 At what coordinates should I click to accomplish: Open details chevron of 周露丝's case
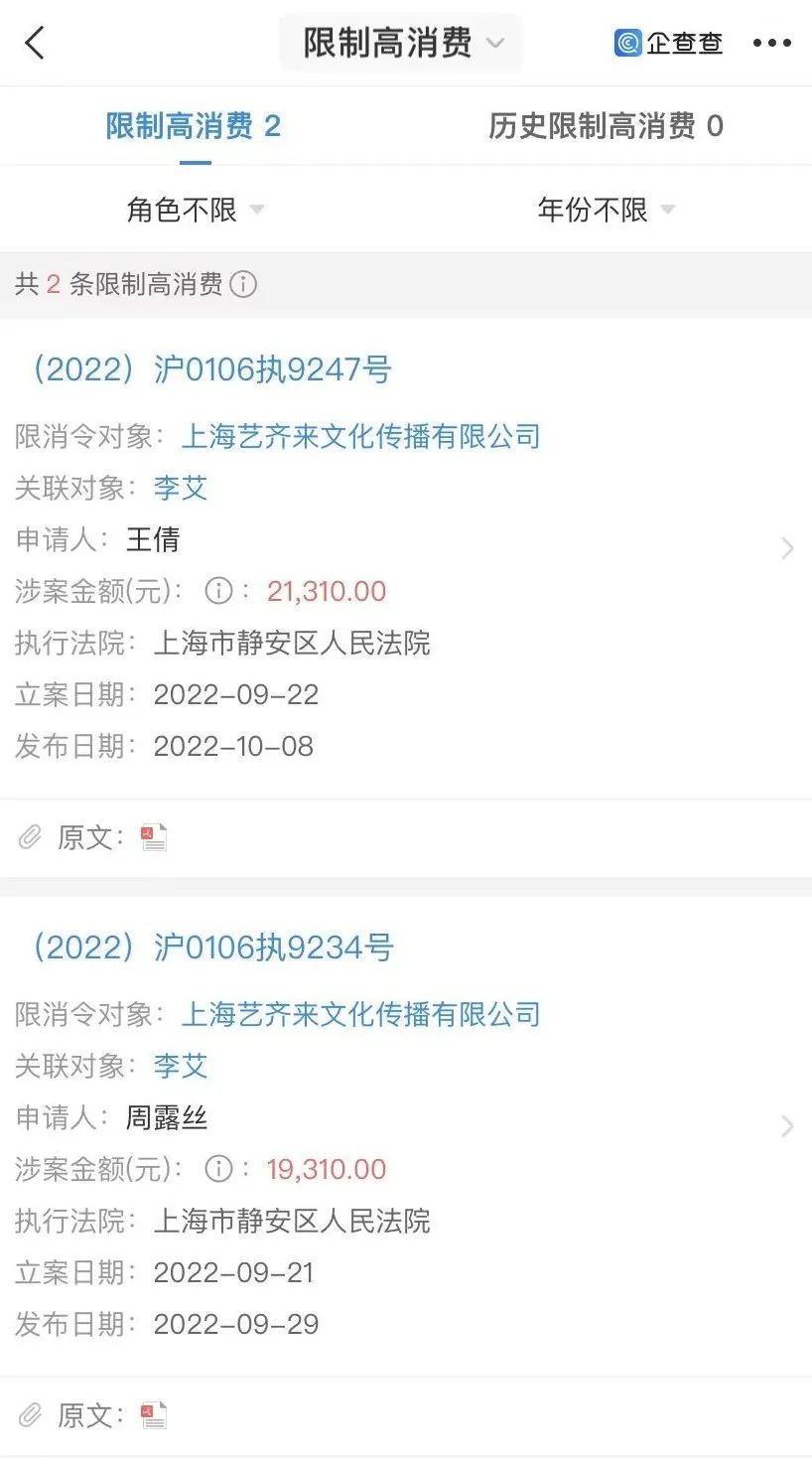(x=787, y=1126)
